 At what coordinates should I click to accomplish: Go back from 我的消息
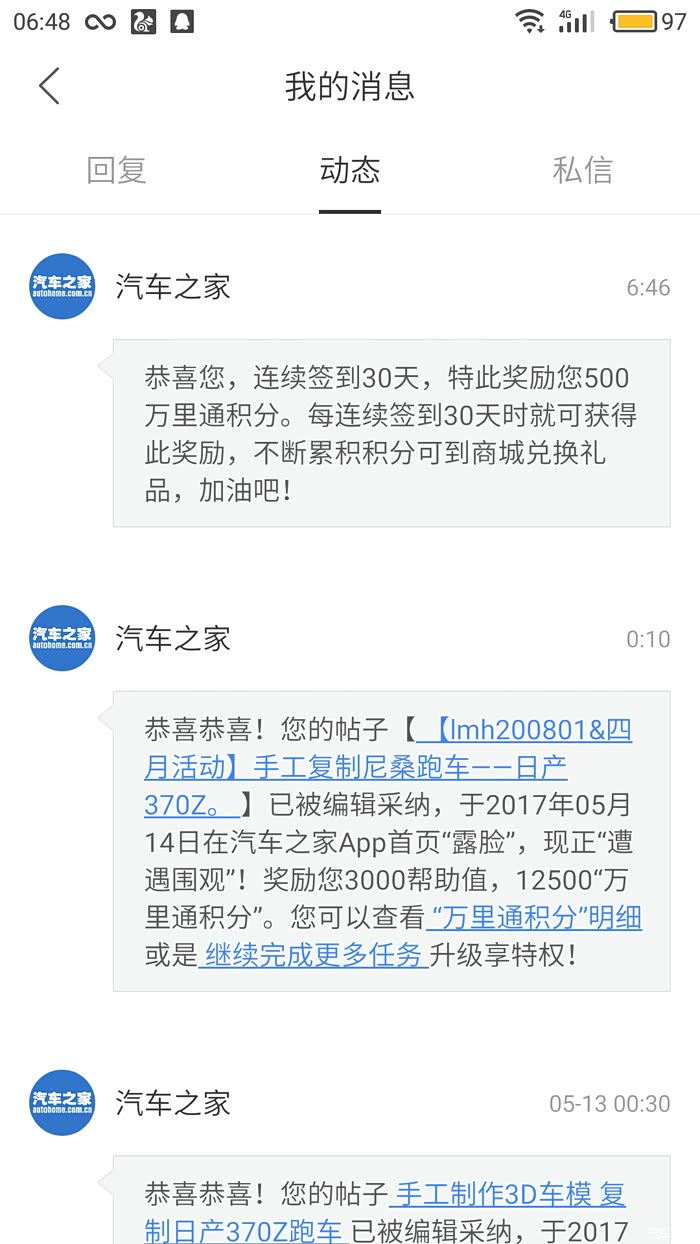click(x=49, y=86)
